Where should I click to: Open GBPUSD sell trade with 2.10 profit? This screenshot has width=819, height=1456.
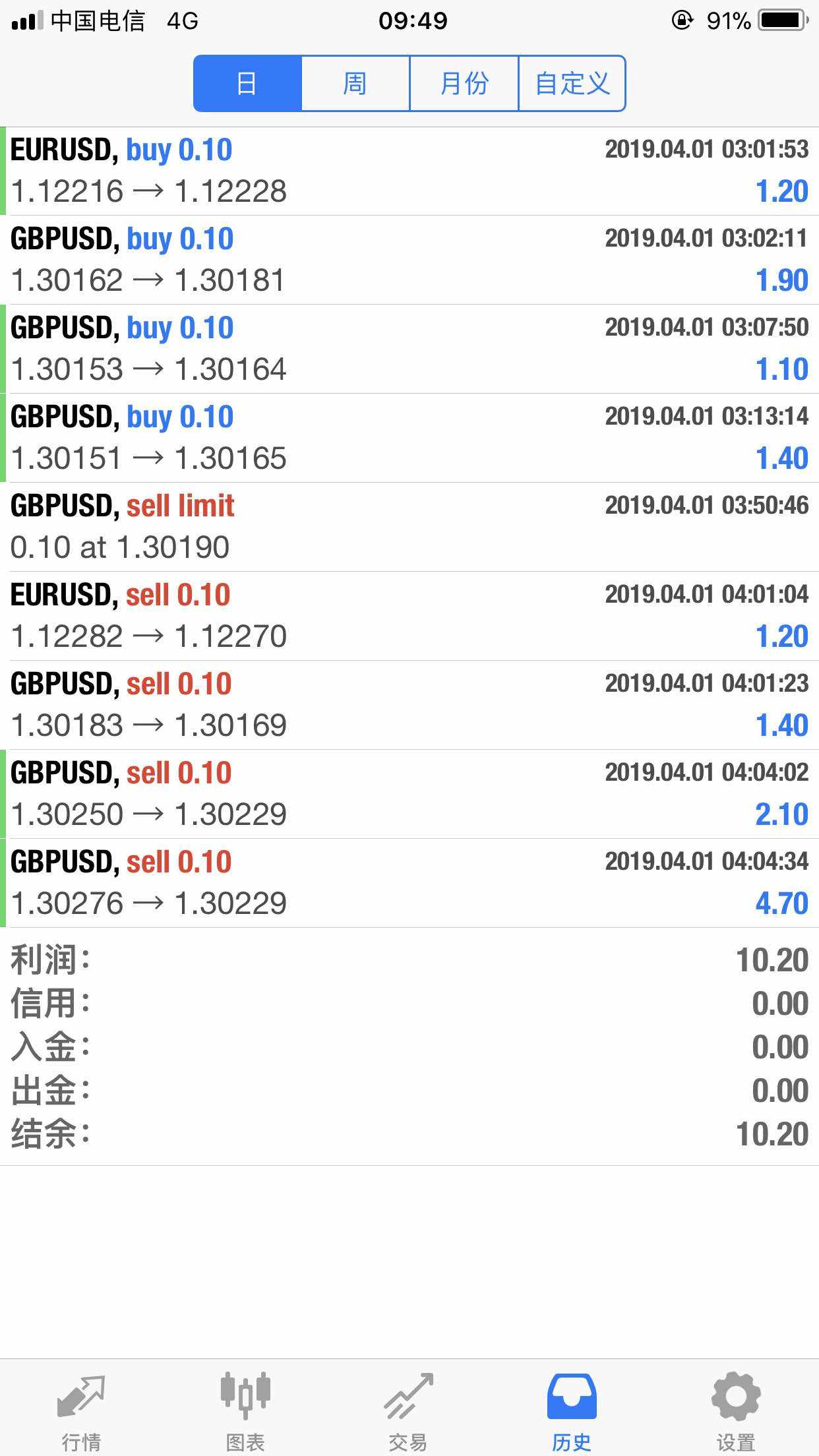(409, 794)
